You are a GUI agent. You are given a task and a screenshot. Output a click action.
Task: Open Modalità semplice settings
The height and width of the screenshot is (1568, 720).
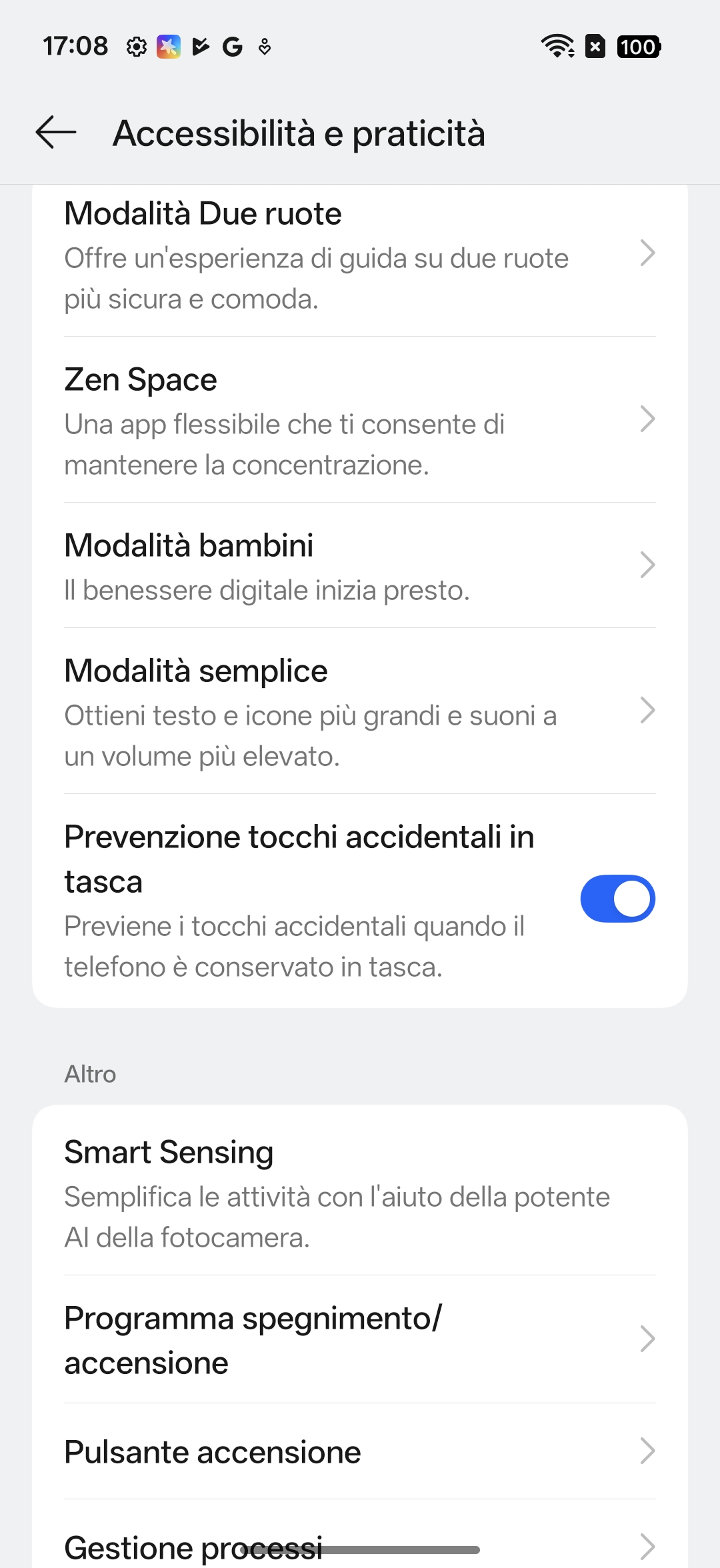click(x=359, y=711)
